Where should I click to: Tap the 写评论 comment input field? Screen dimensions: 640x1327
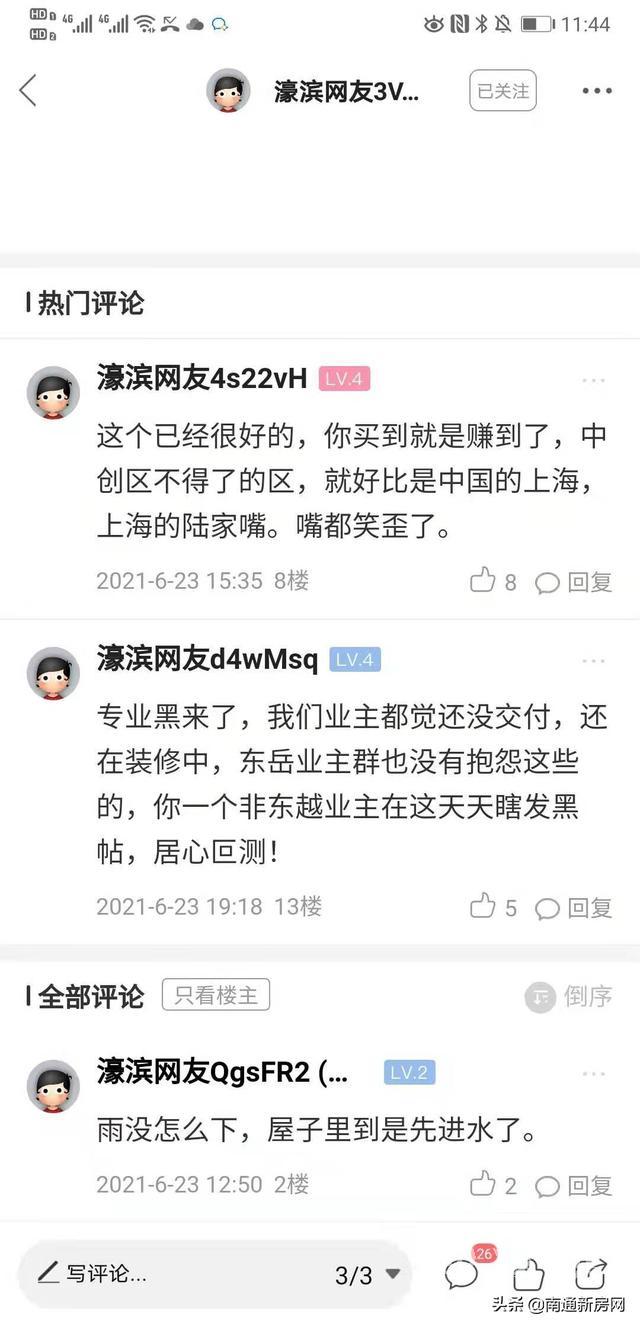coord(150,1274)
